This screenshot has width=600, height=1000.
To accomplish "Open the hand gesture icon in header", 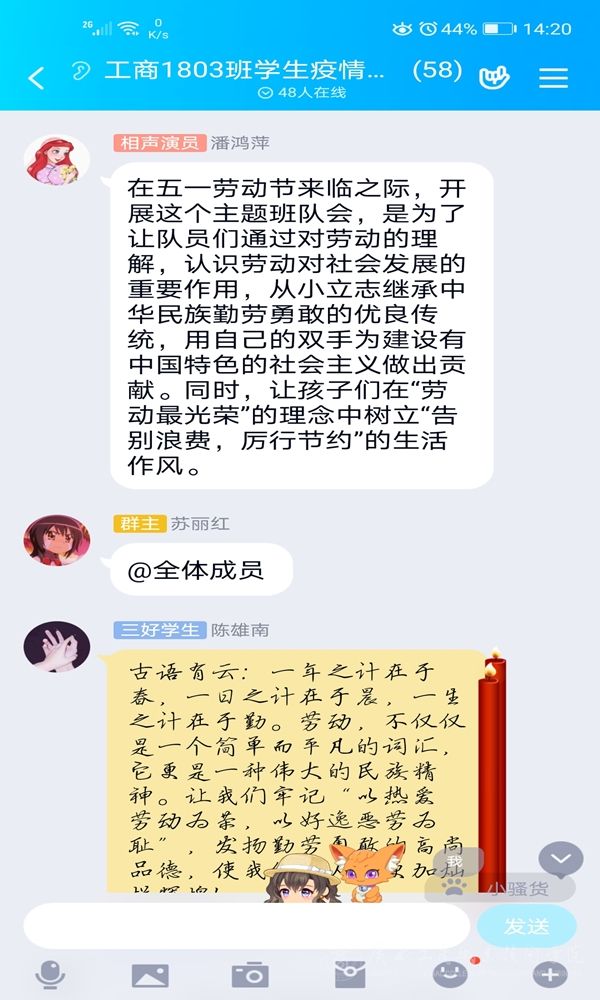I will [x=493, y=77].
